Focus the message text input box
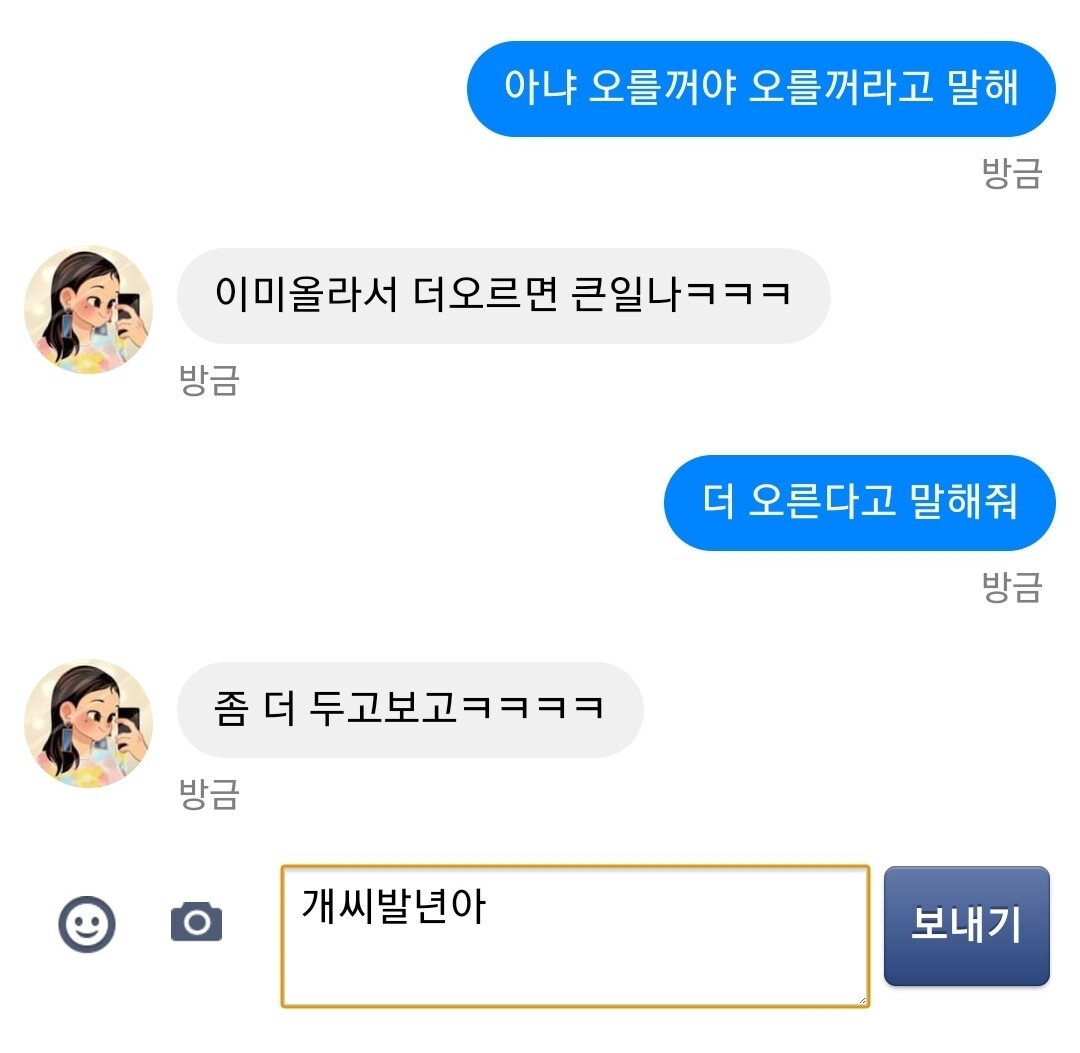 coord(575,936)
